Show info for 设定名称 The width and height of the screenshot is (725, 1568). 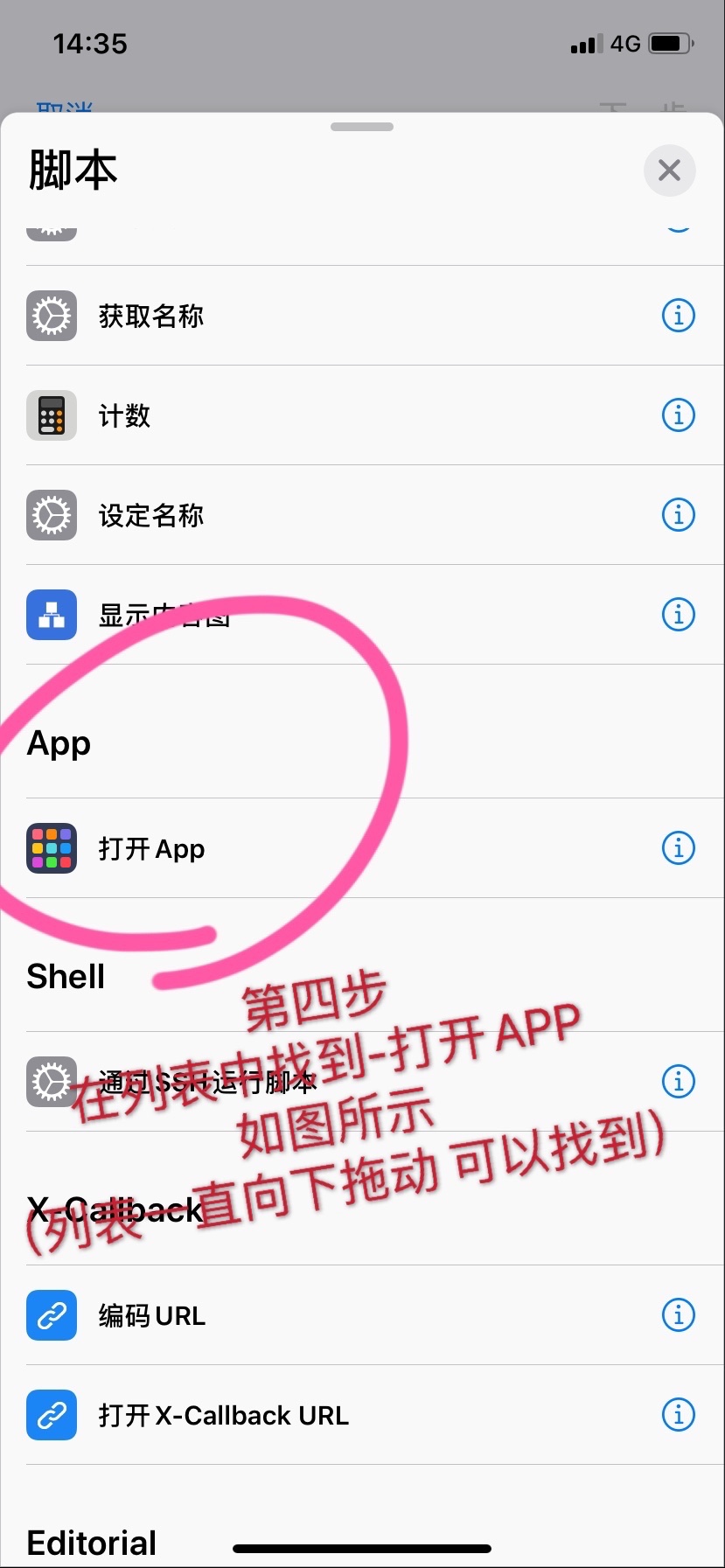point(678,514)
